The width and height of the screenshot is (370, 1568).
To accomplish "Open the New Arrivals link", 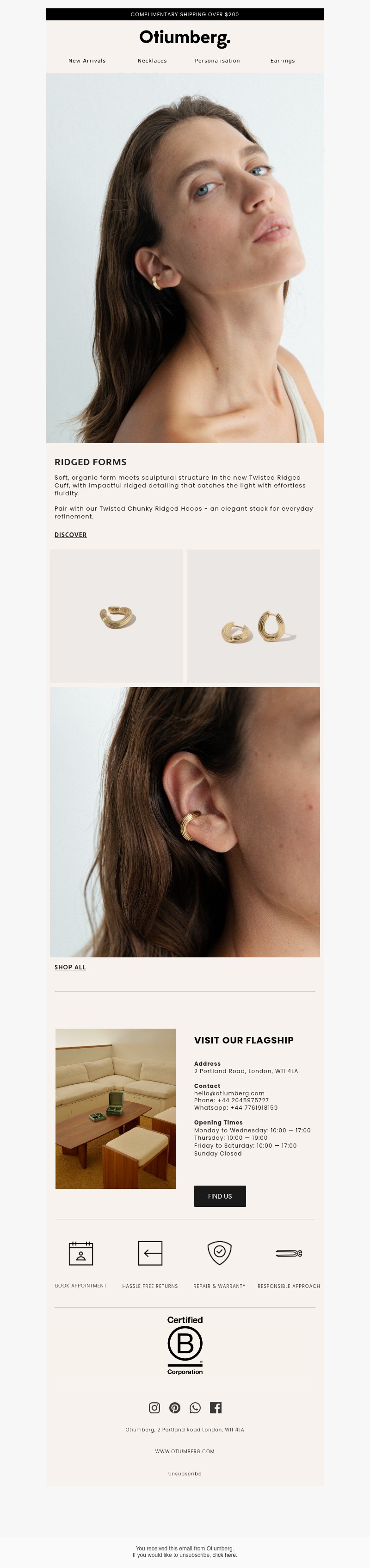I will pyautogui.click(x=87, y=61).
